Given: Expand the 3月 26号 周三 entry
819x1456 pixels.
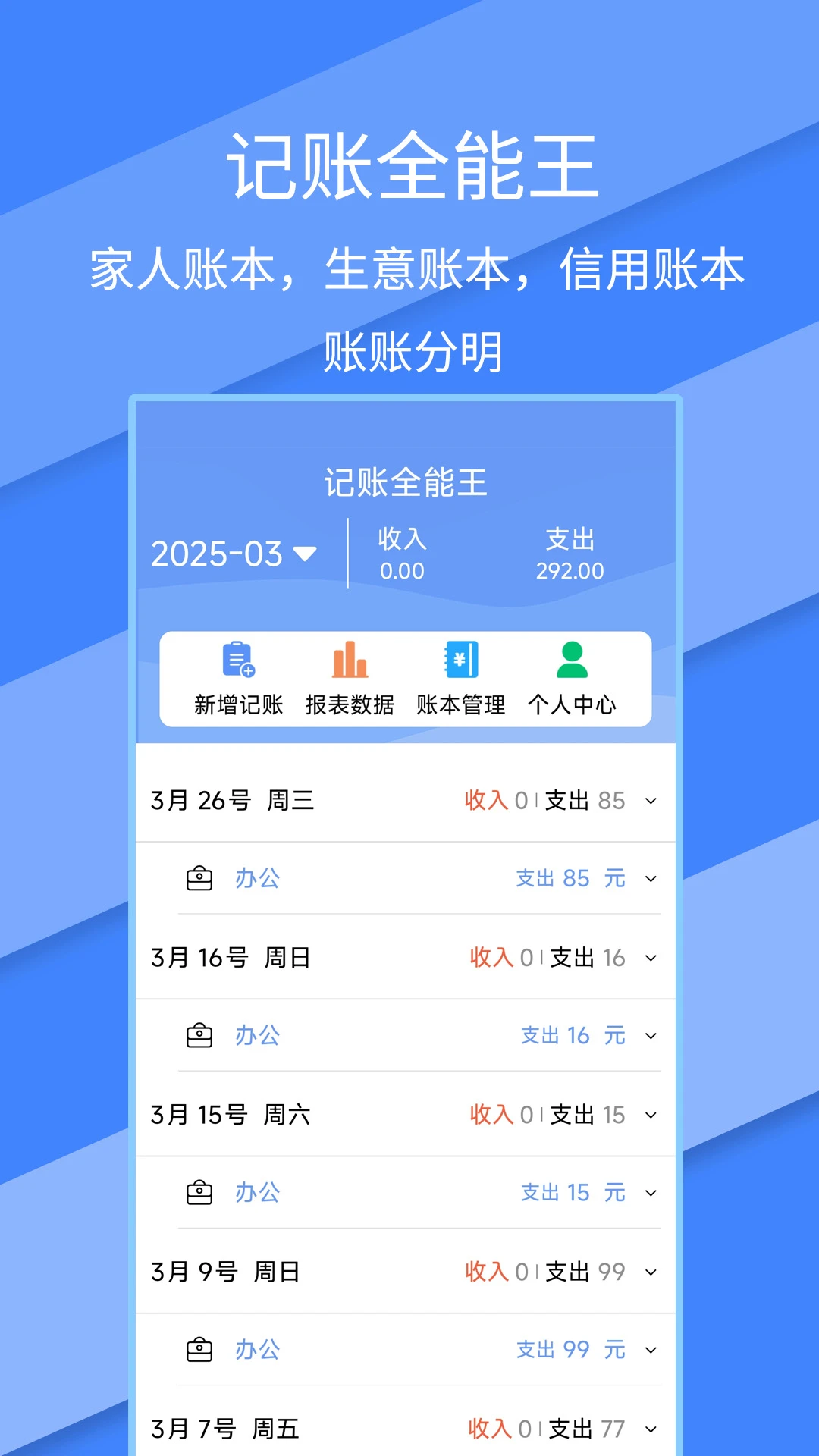Looking at the screenshot, I should click(649, 801).
